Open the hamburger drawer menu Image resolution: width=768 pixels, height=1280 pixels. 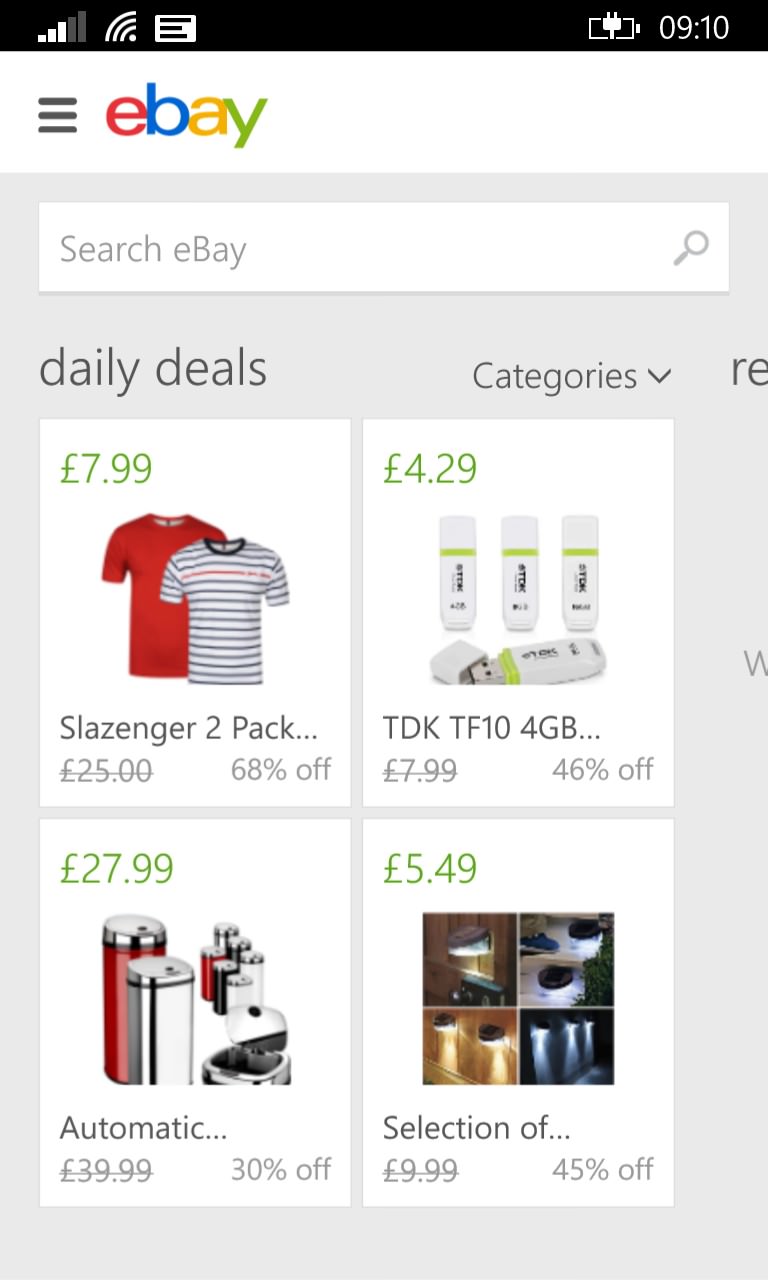coord(57,115)
